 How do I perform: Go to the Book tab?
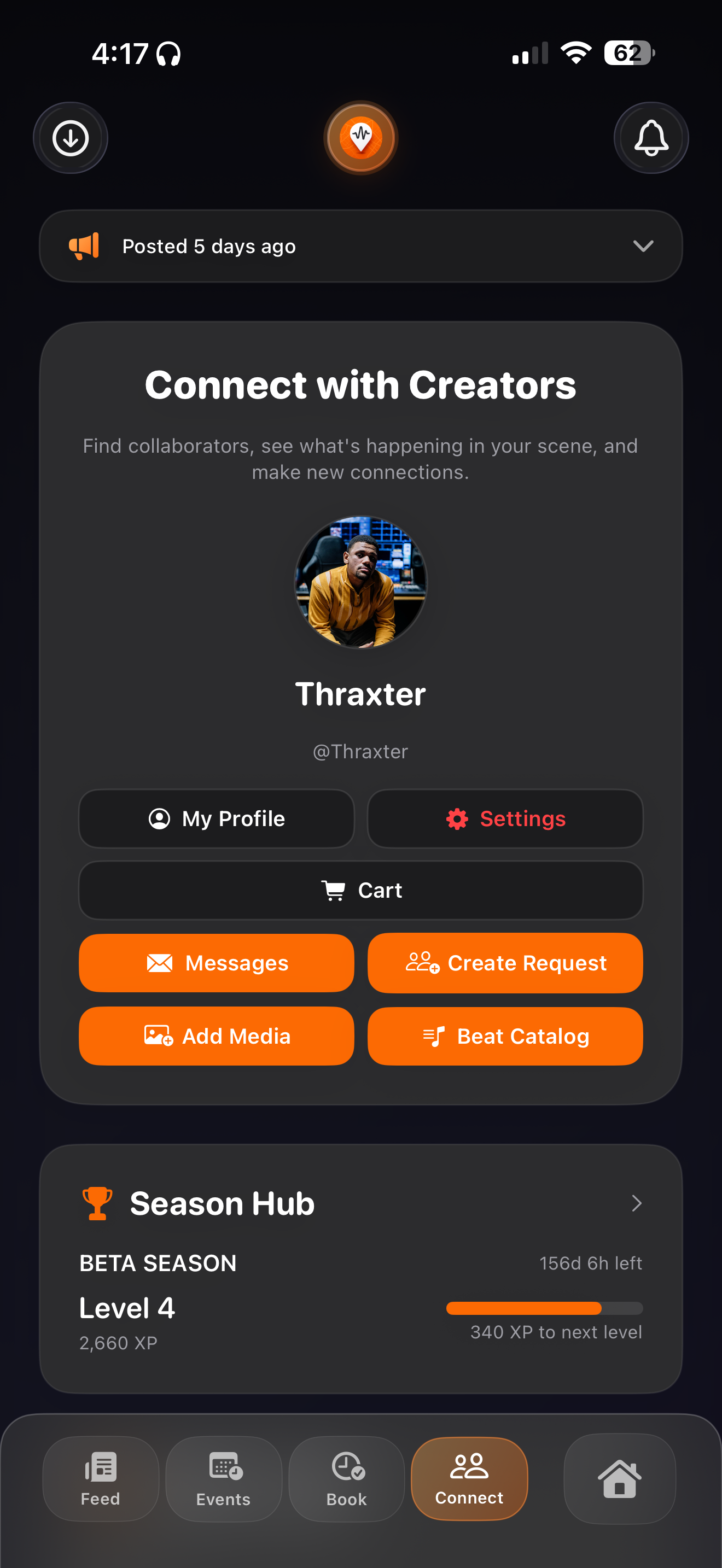[346, 1479]
